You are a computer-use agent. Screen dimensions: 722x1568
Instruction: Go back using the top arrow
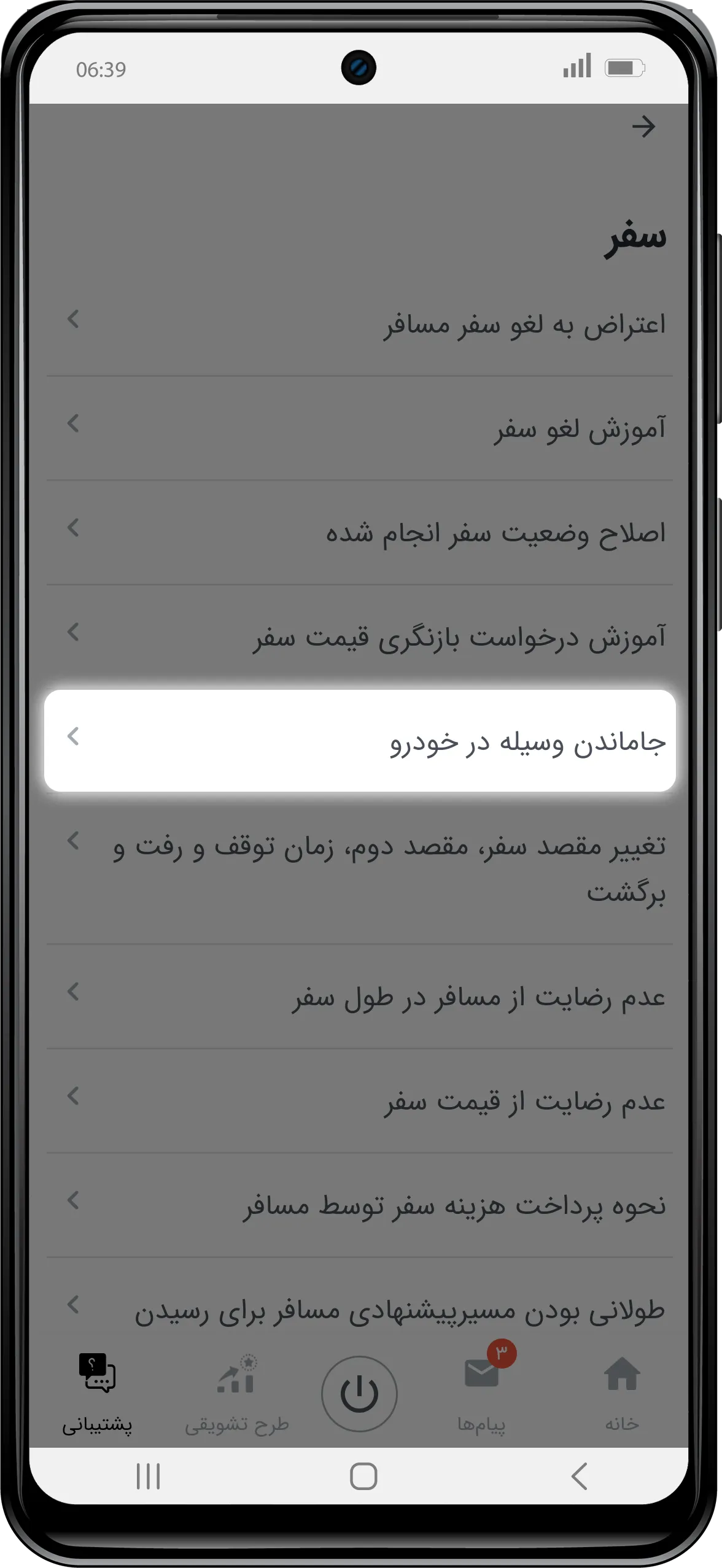[x=643, y=127]
